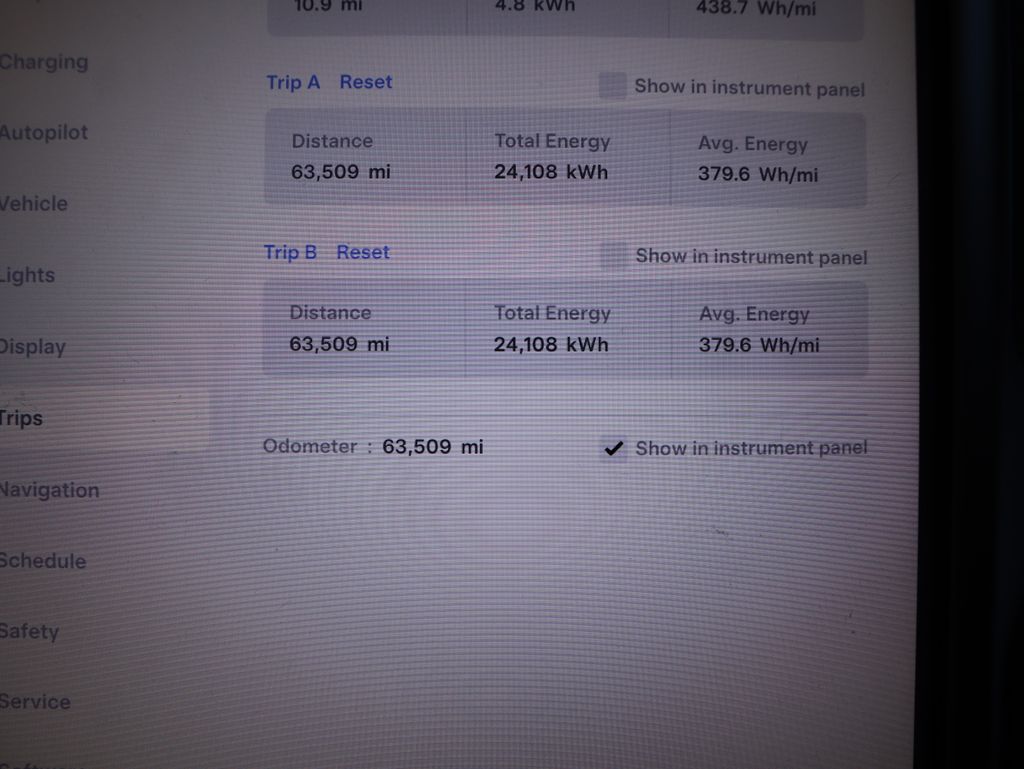Switch to the Service section
Viewport: 1024px width, 769px height.
click(x=35, y=702)
